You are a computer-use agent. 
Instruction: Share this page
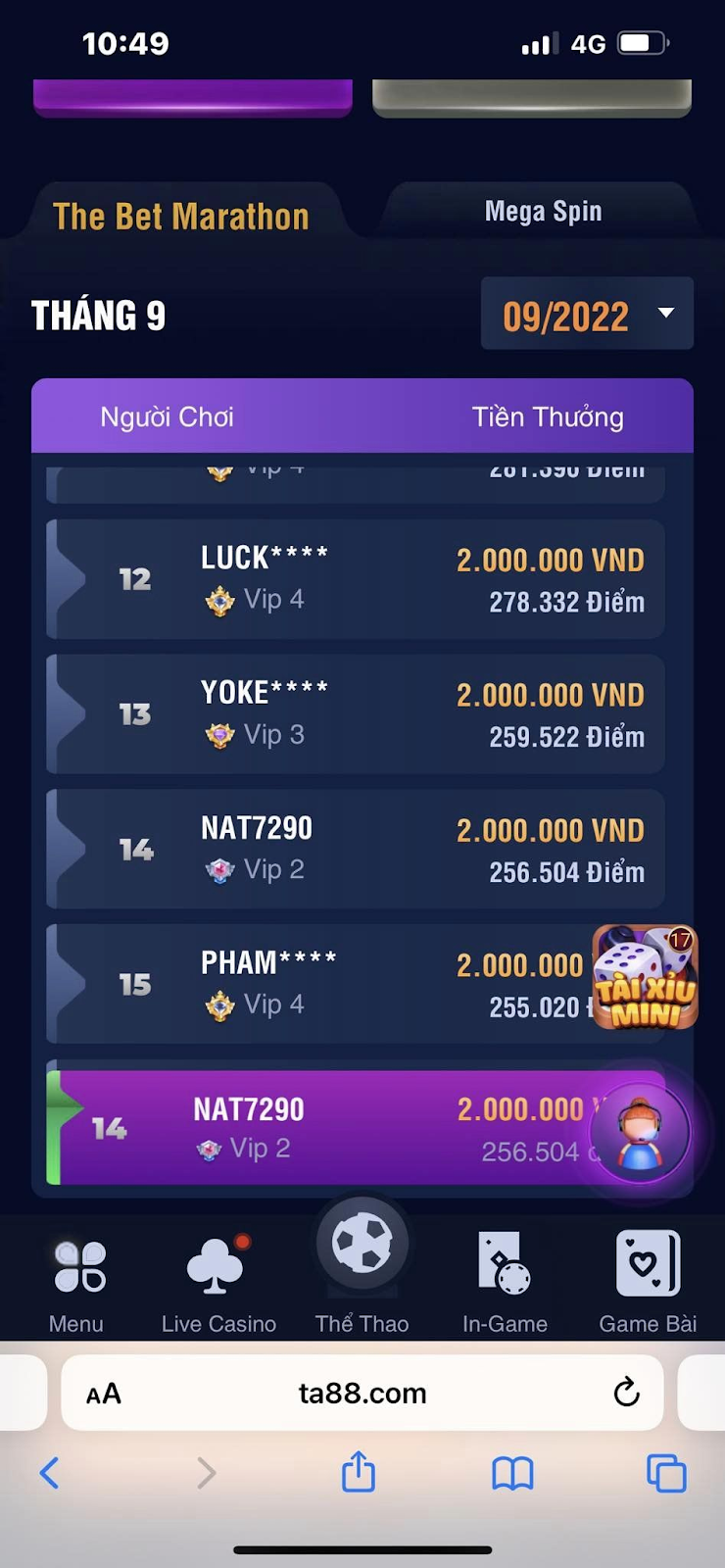359,1472
